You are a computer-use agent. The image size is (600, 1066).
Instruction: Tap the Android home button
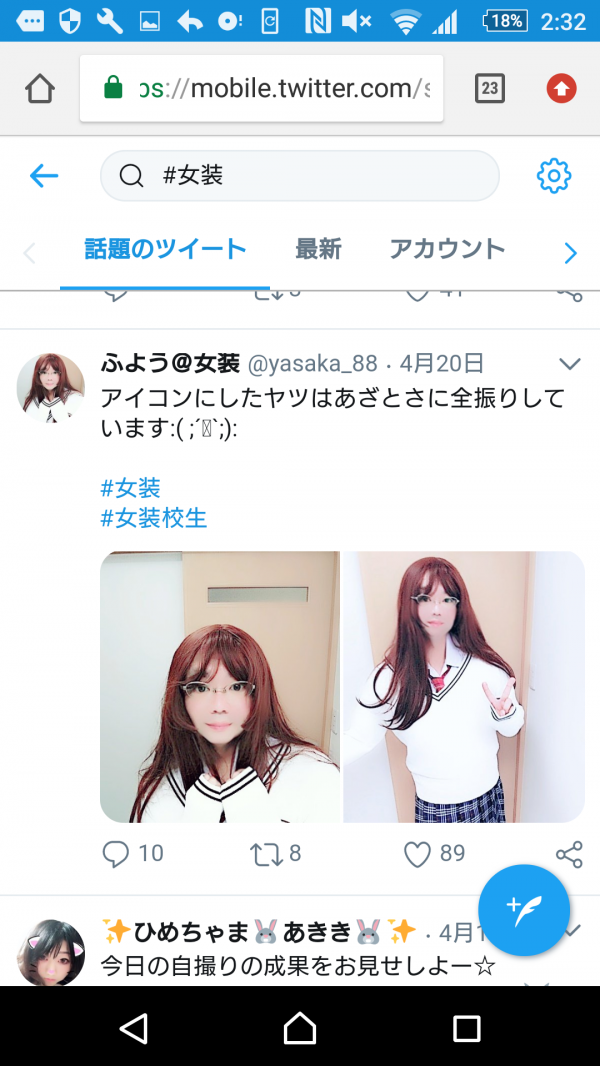[300, 1027]
